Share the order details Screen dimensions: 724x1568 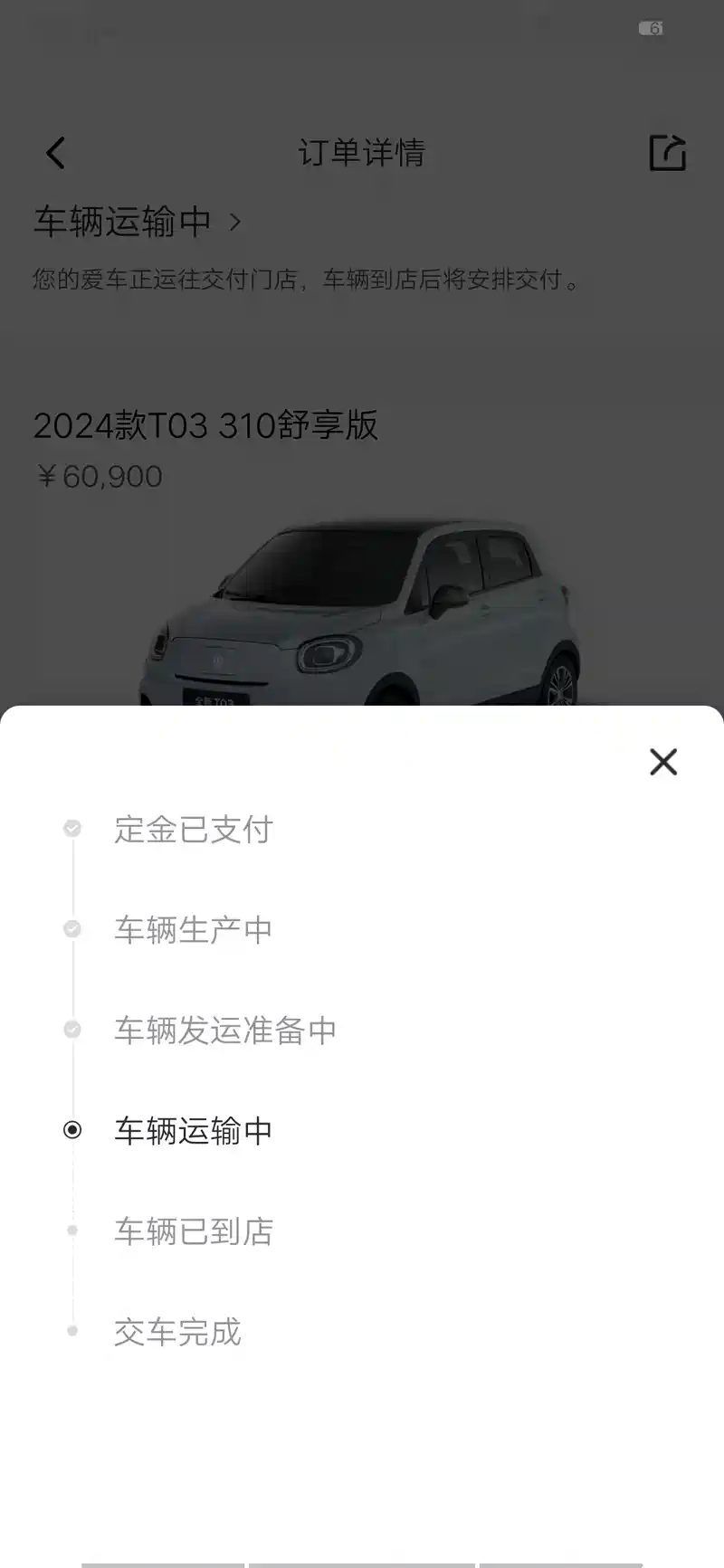pos(668,153)
